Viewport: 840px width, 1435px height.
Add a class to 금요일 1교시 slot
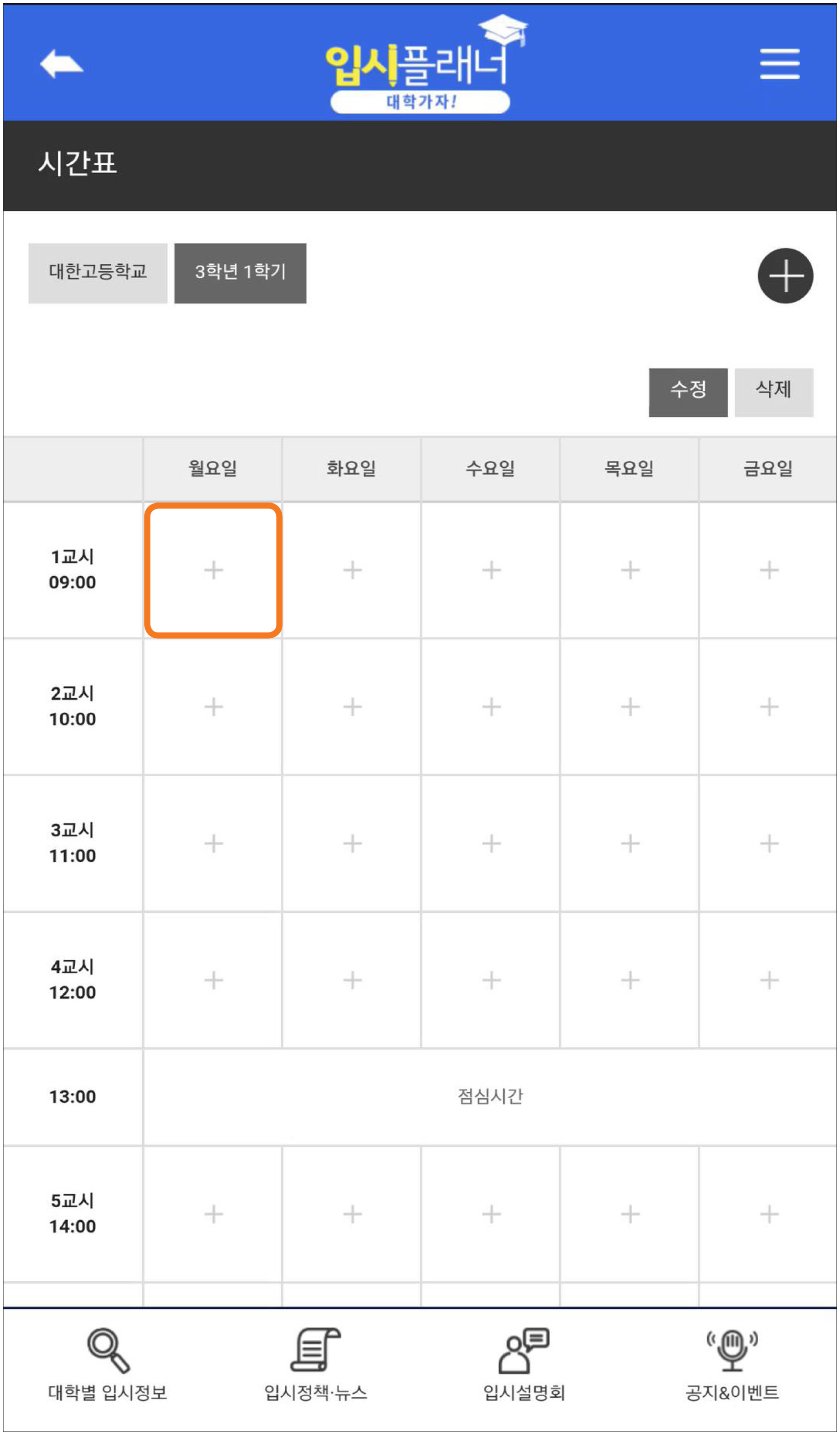769,570
